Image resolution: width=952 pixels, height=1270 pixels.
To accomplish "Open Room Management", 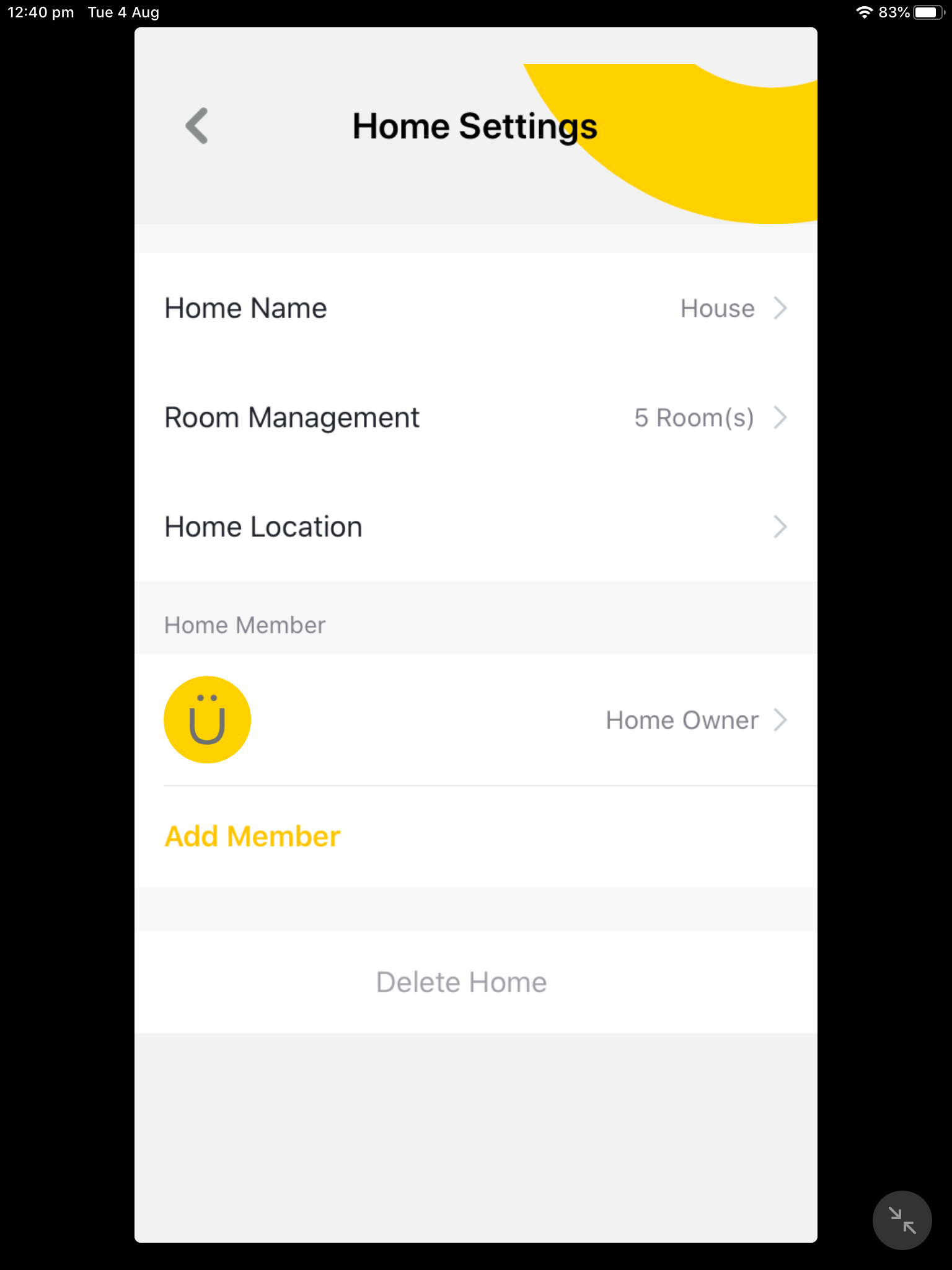I will pyautogui.click(x=475, y=417).
